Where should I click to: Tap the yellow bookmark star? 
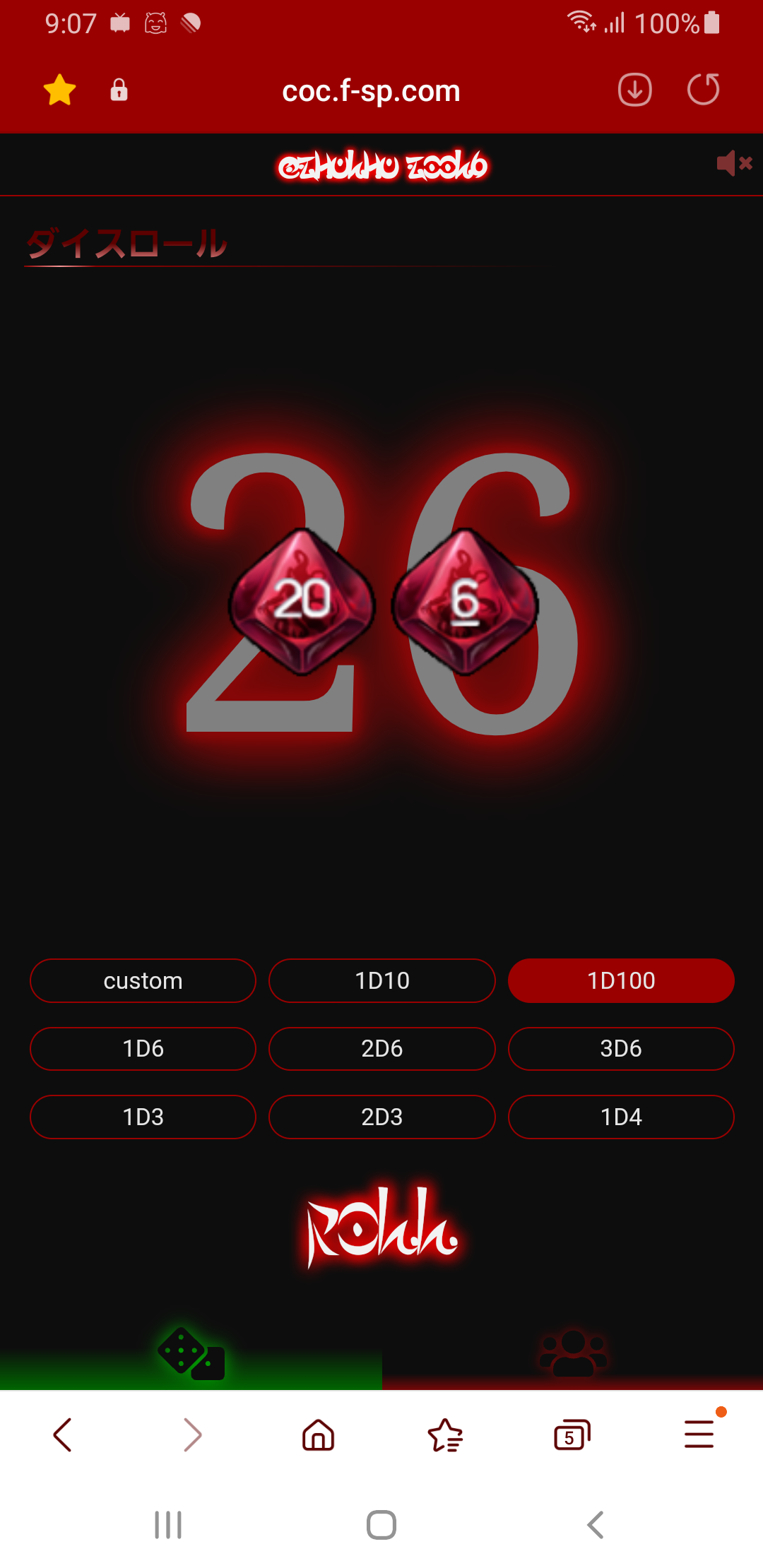(59, 90)
